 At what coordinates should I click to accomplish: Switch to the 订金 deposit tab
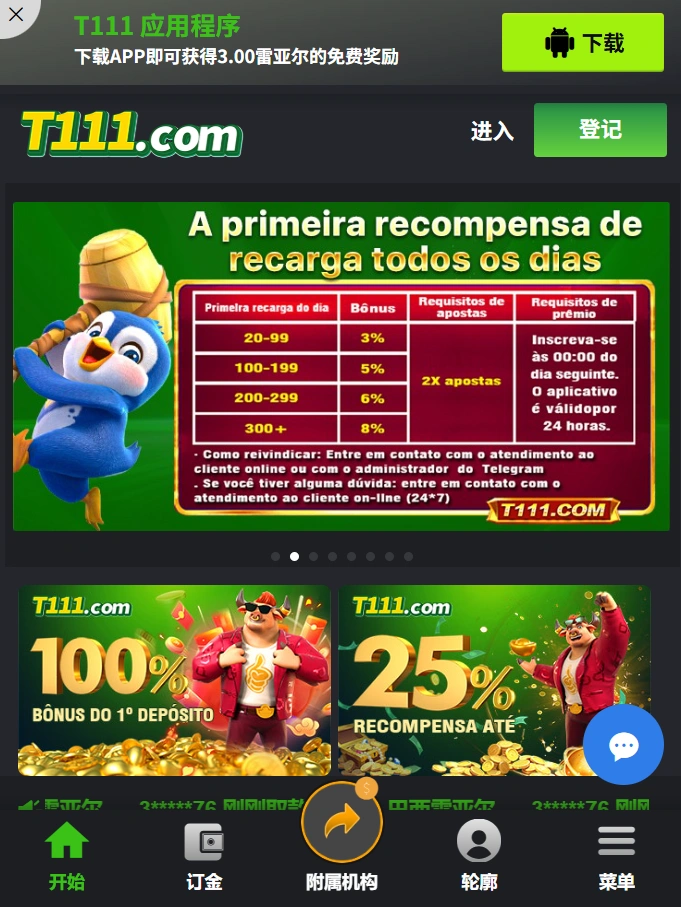click(x=204, y=856)
